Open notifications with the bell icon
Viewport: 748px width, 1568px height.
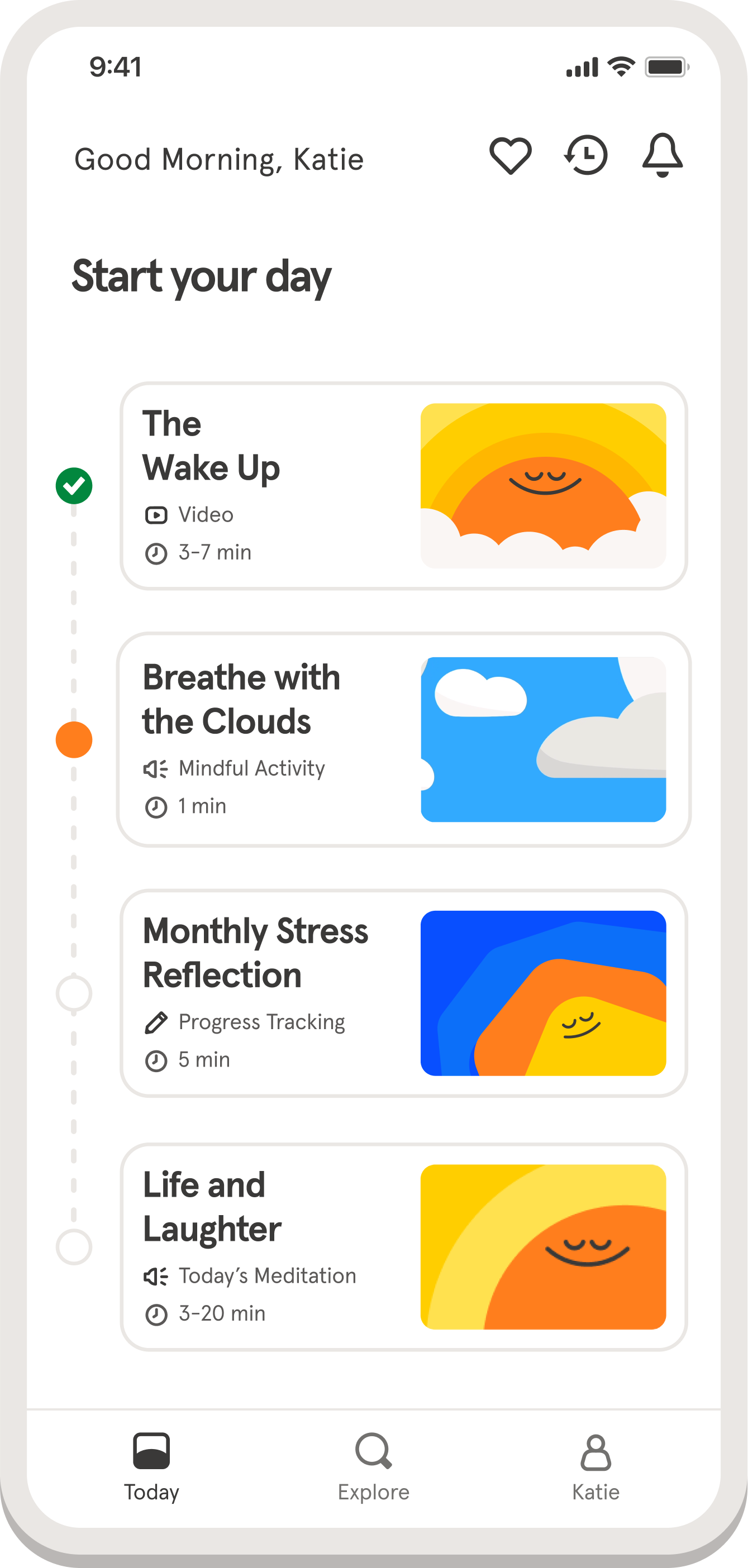pos(661,156)
